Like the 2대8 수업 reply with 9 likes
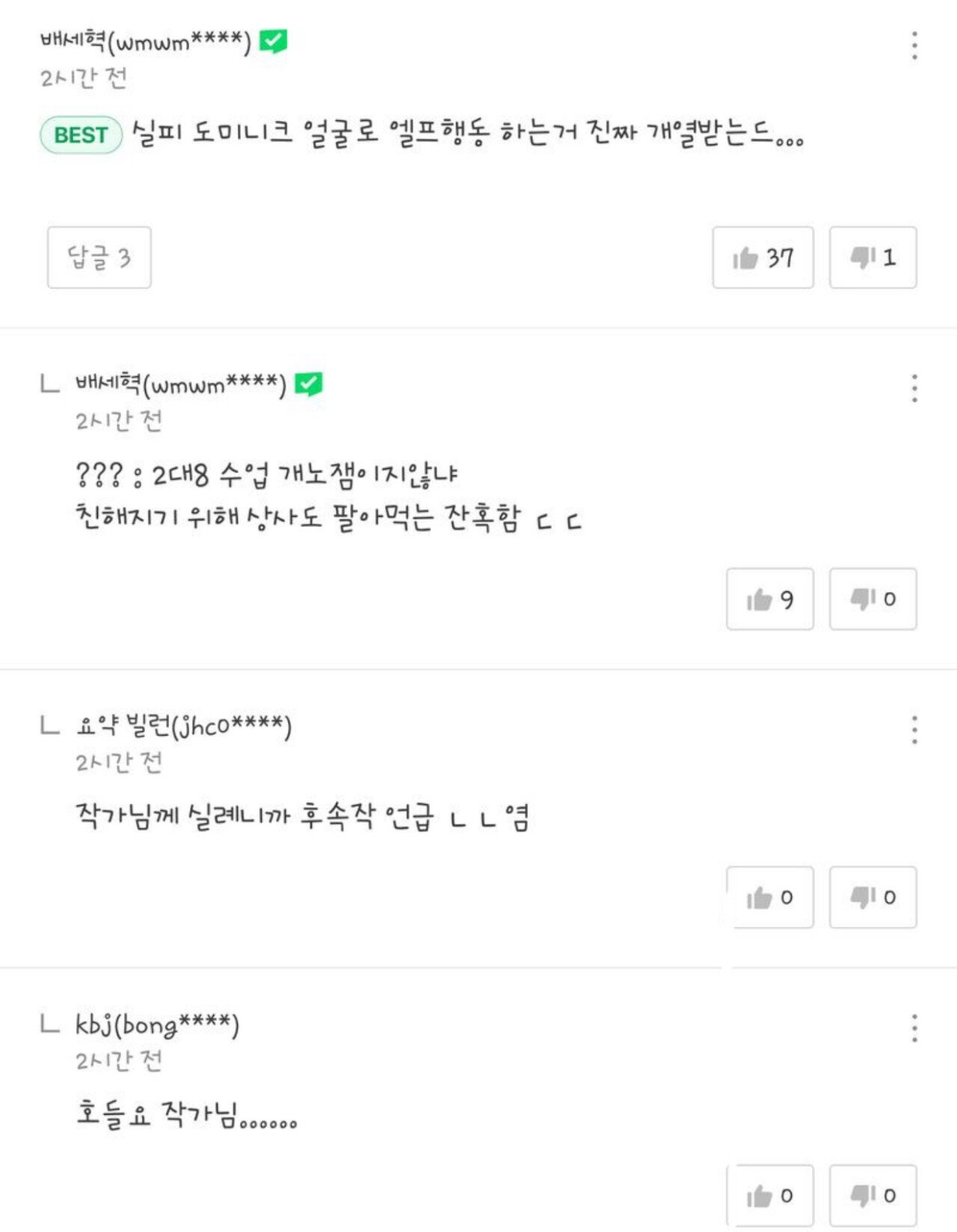 [x=769, y=599]
